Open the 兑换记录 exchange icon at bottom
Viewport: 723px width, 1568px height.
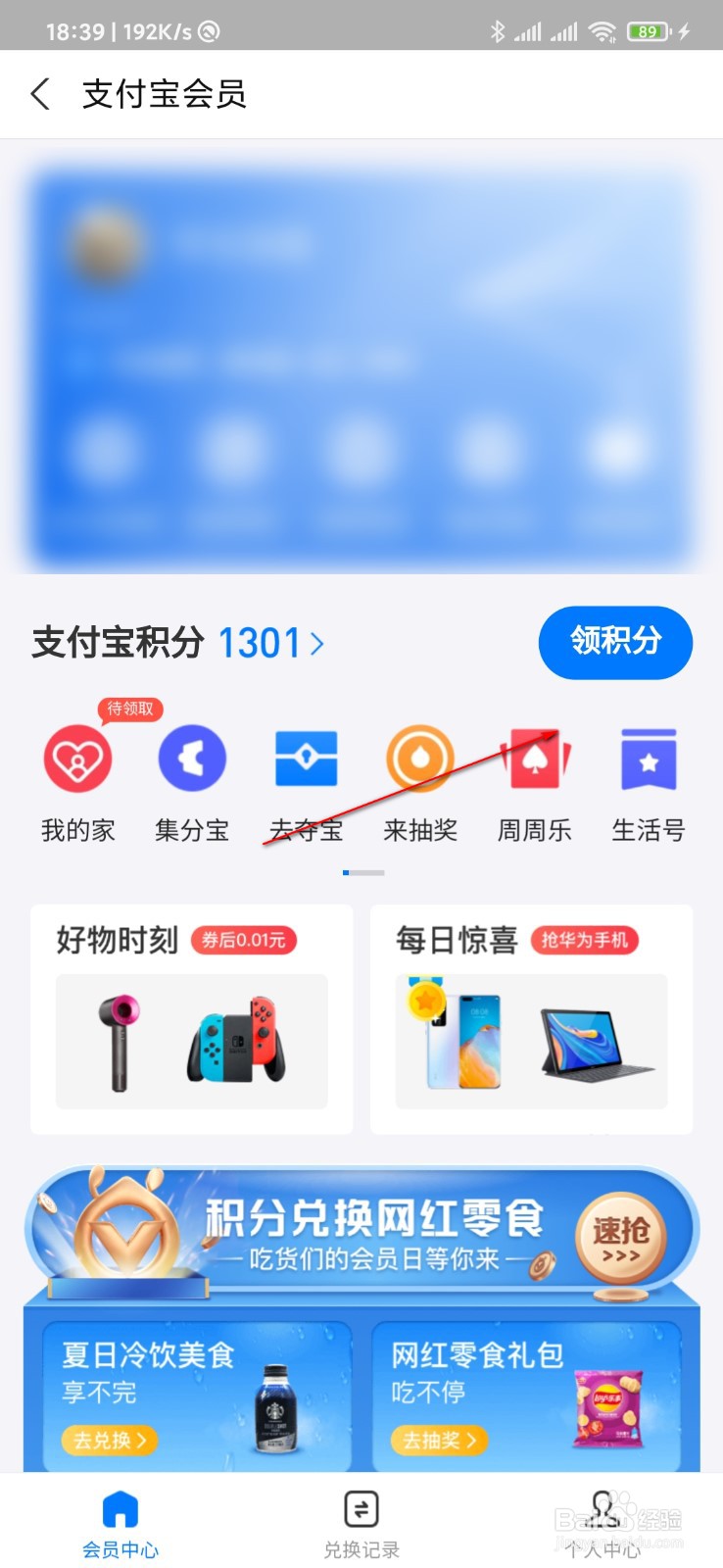click(361, 1514)
